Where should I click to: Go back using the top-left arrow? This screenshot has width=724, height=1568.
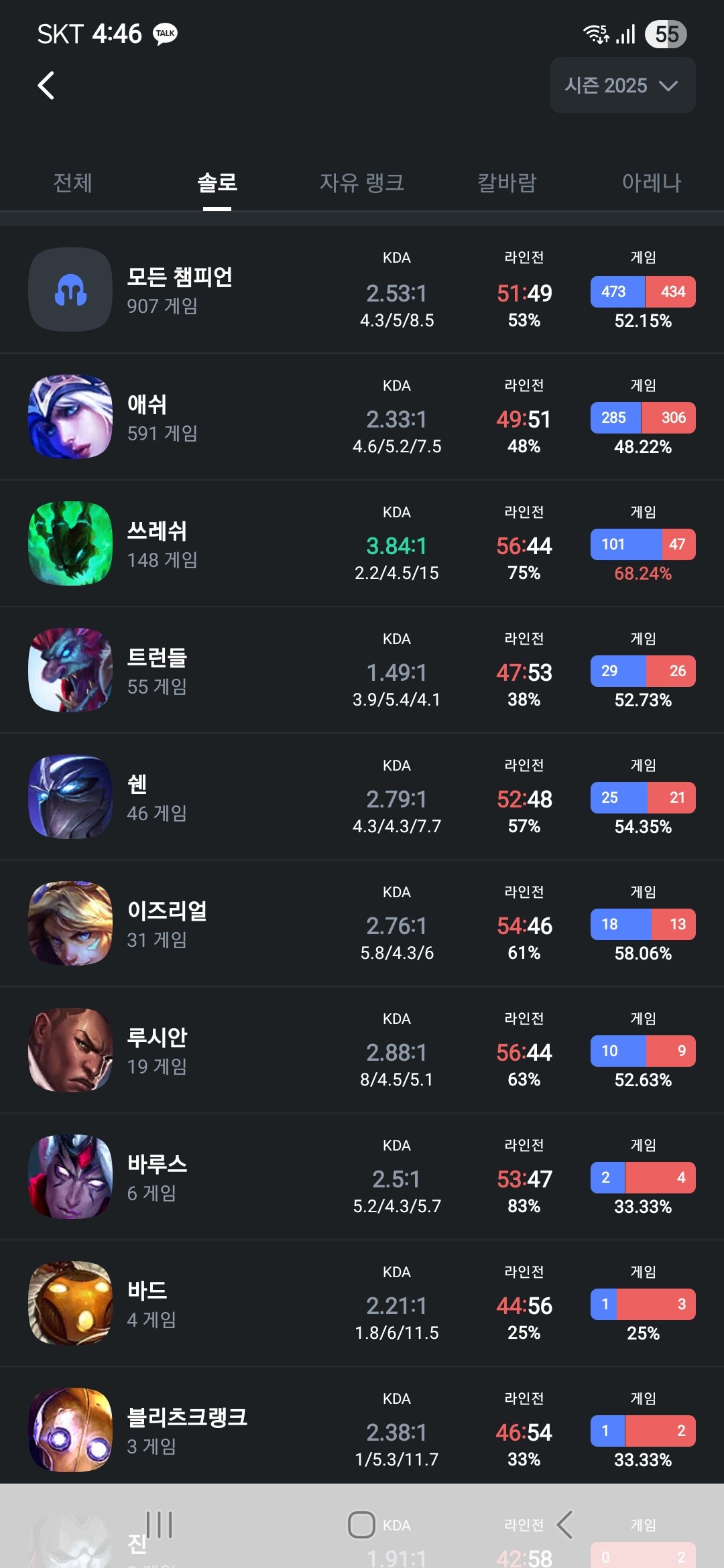46,86
